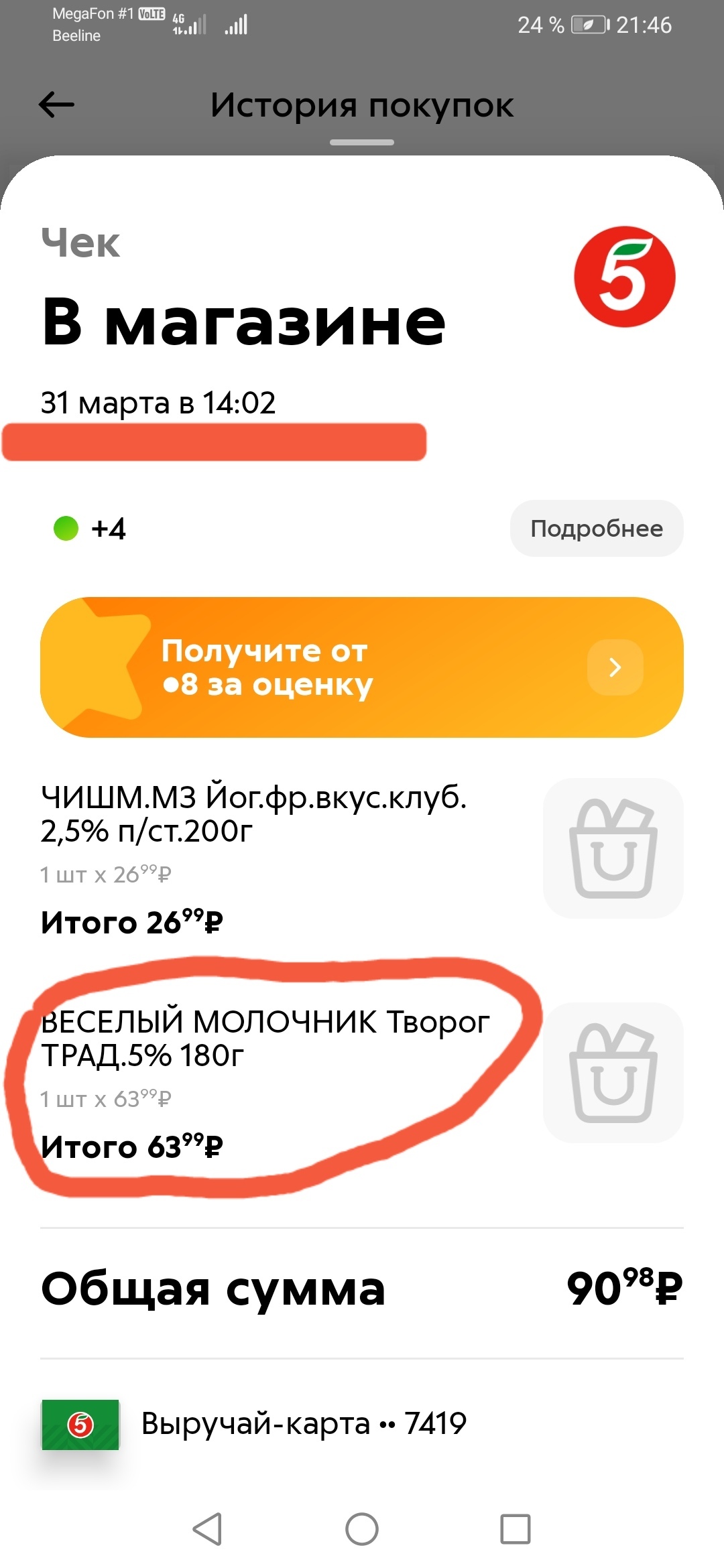Go back from История покупок
The height and width of the screenshot is (1568, 724).
tap(56, 105)
